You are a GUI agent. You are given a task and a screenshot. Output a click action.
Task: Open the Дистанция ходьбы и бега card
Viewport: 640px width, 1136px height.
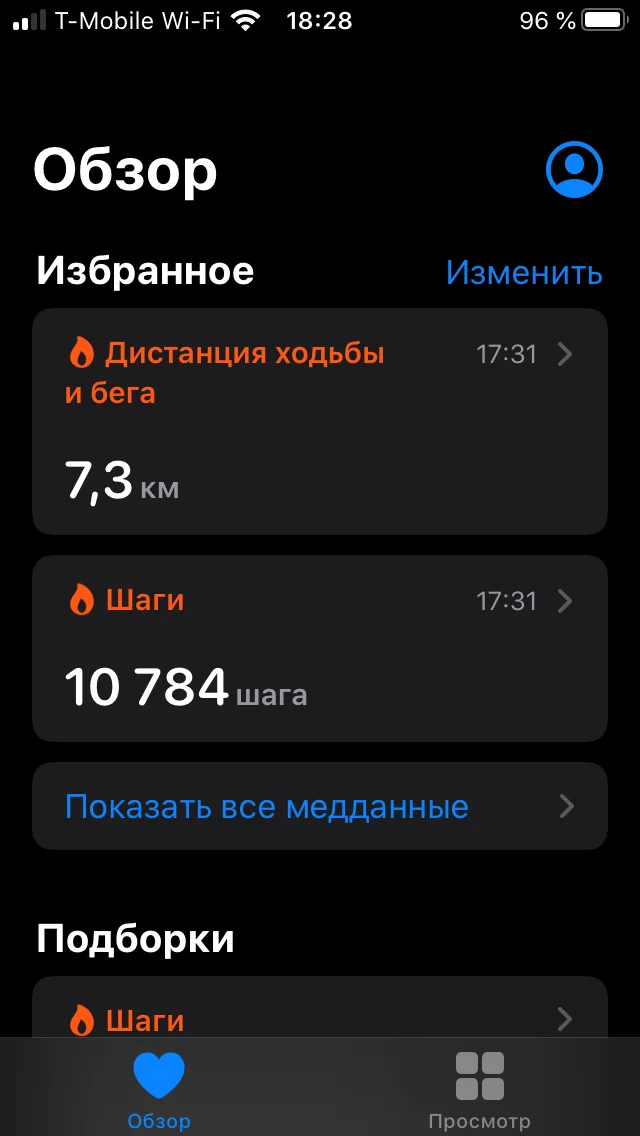click(320, 421)
